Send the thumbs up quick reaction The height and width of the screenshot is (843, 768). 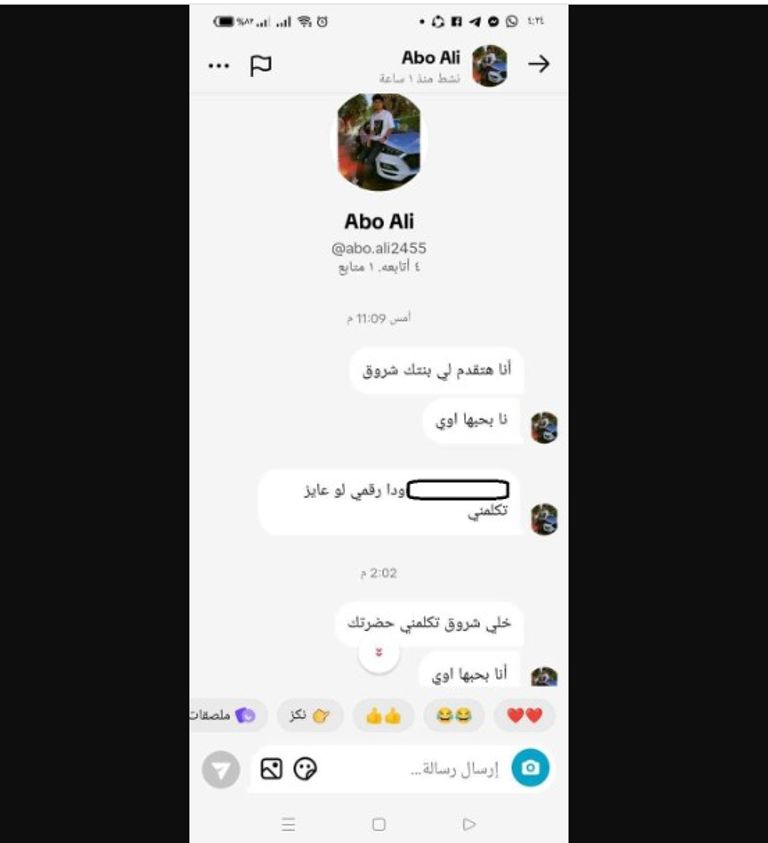[382, 716]
